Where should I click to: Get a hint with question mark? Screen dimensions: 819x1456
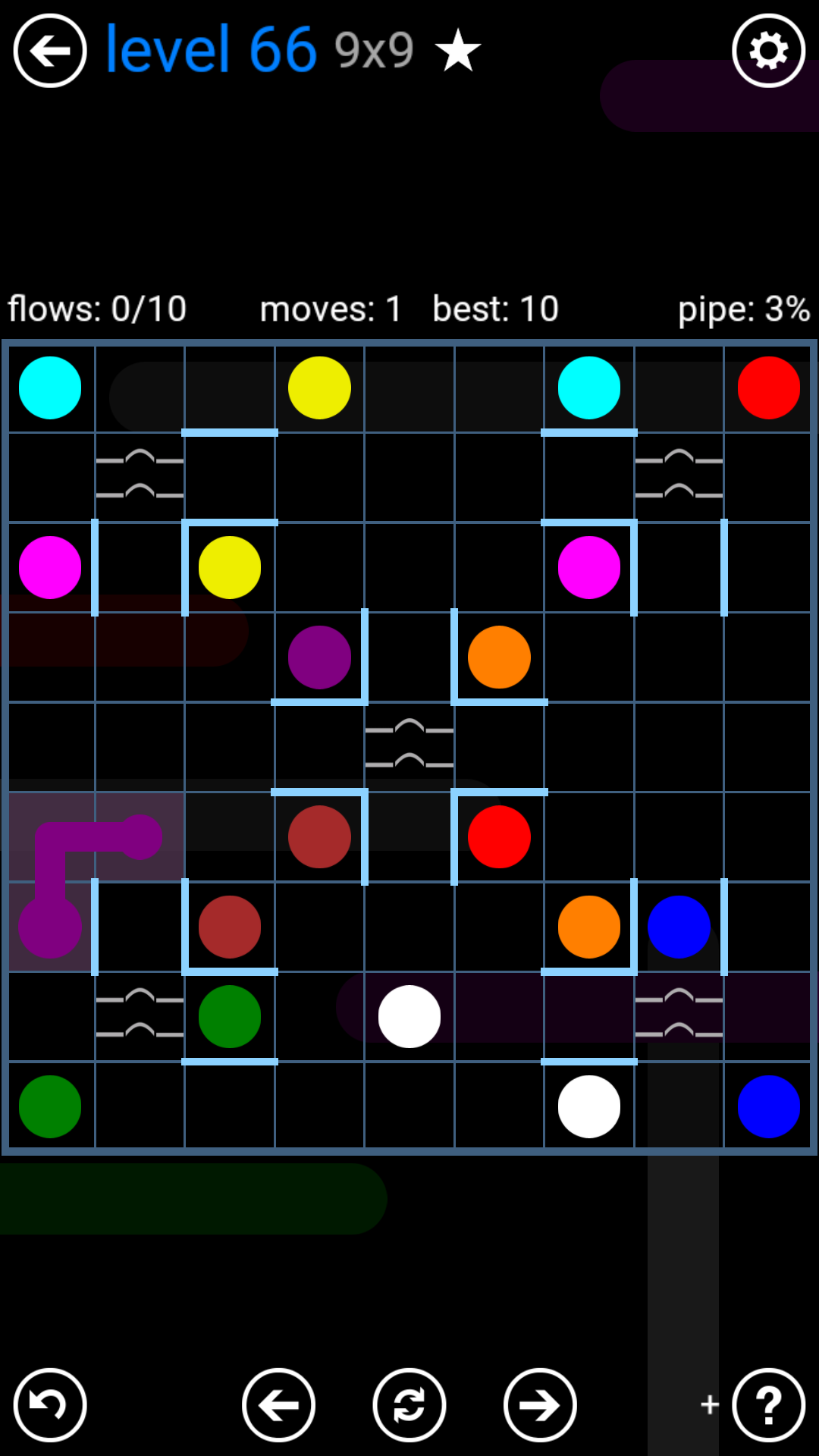click(x=768, y=1405)
